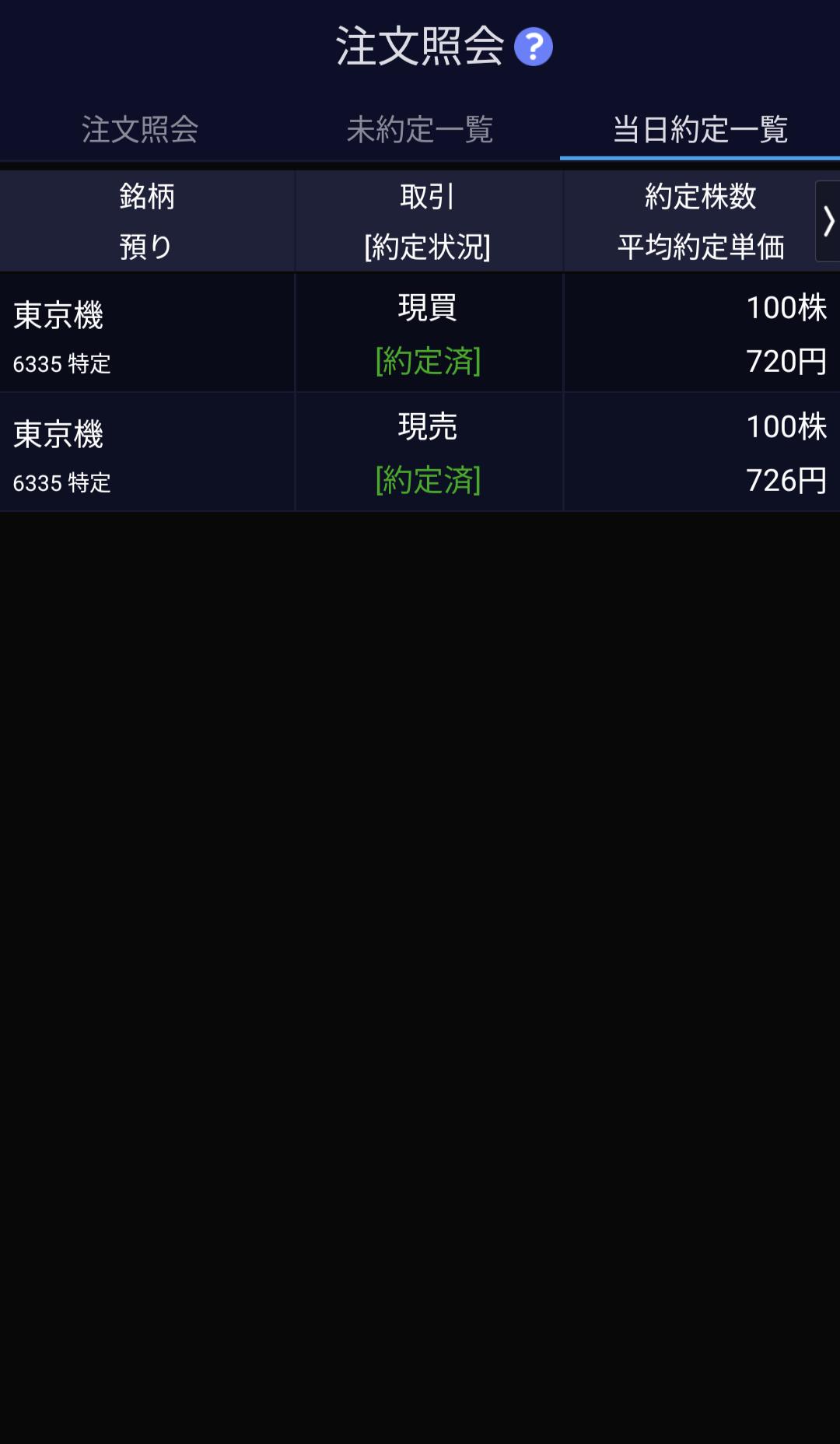
Task: Switch to the 注文照会 tab
Action: coord(138,131)
